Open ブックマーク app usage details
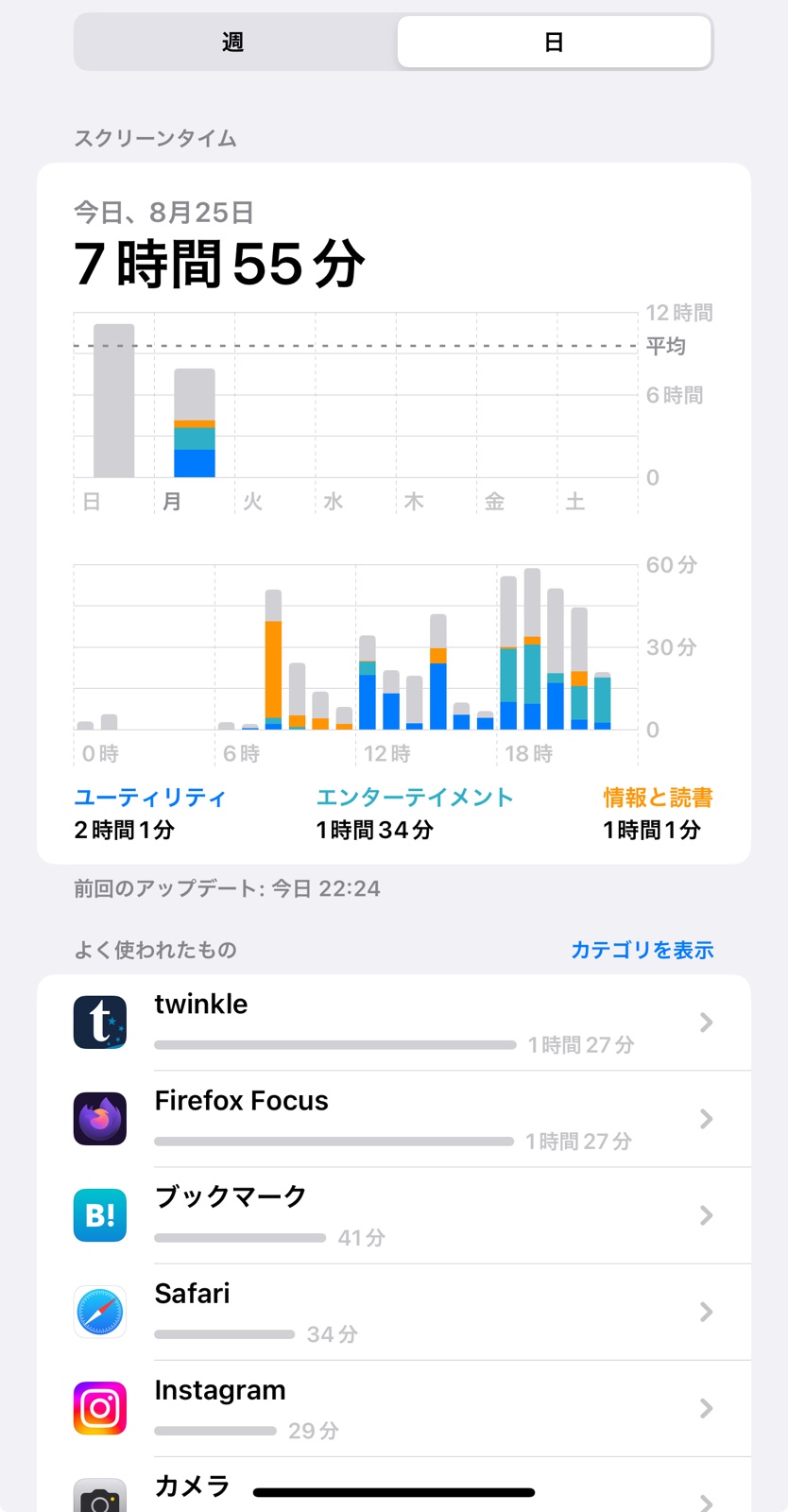 394,1215
